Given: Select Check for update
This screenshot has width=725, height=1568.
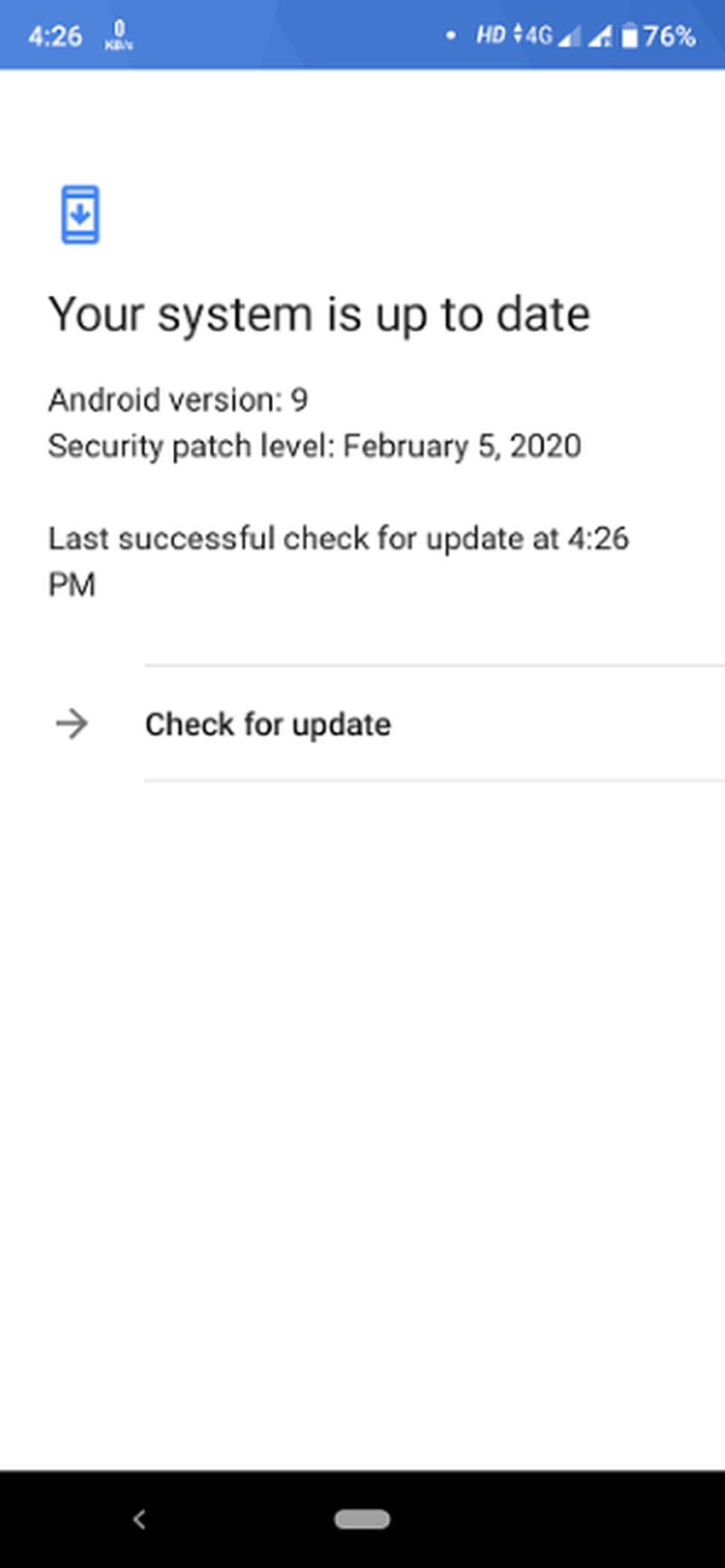Looking at the screenshot, I should click(x=268, y=724).
